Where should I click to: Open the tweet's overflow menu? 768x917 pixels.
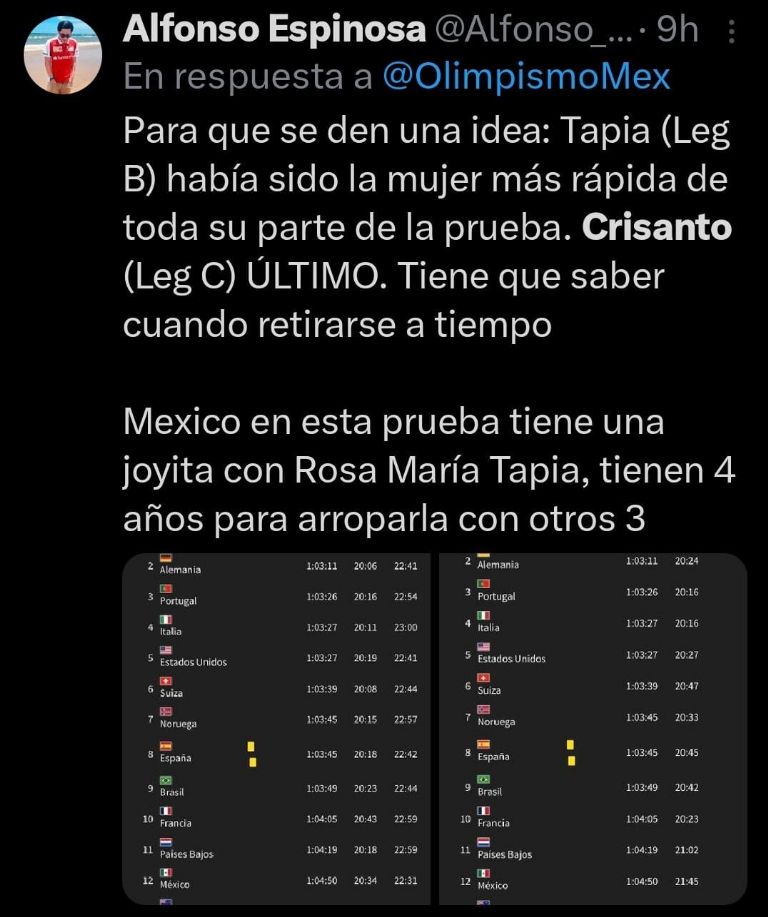tap(732, 32)
